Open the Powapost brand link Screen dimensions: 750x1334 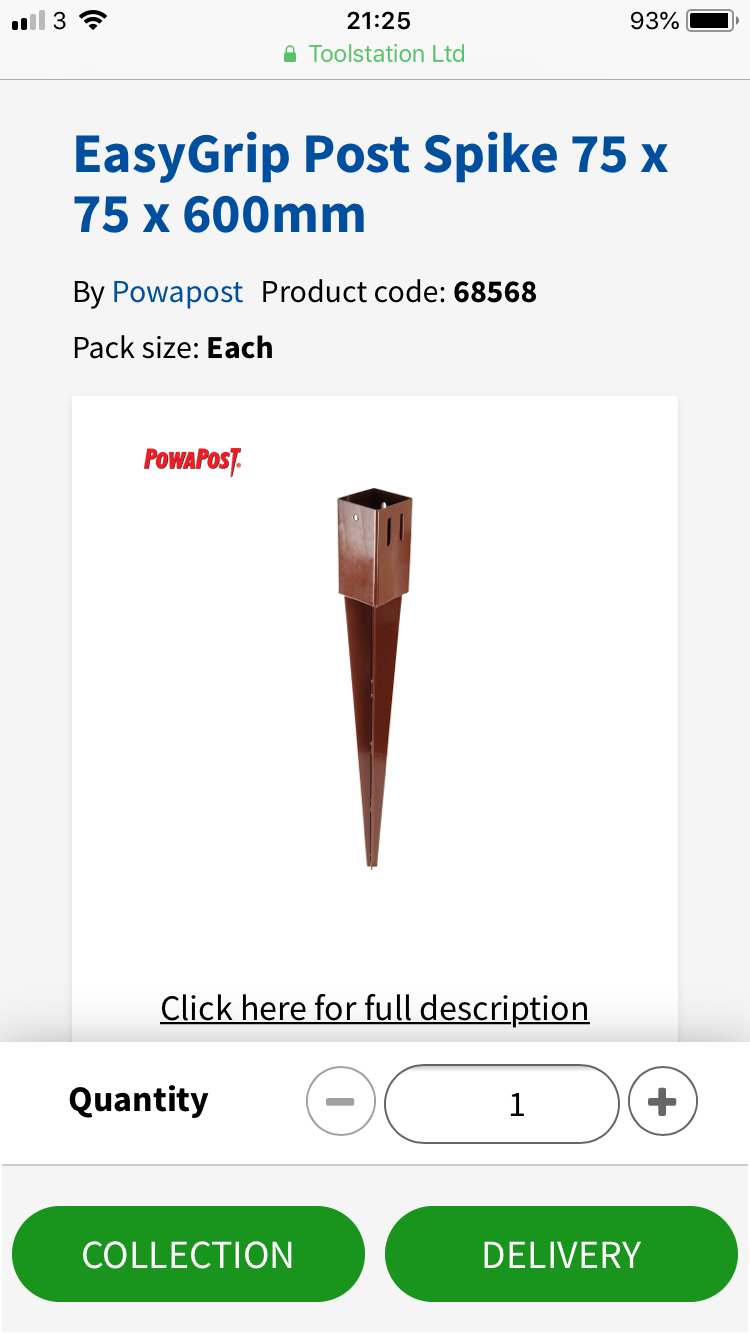[177, 292]
